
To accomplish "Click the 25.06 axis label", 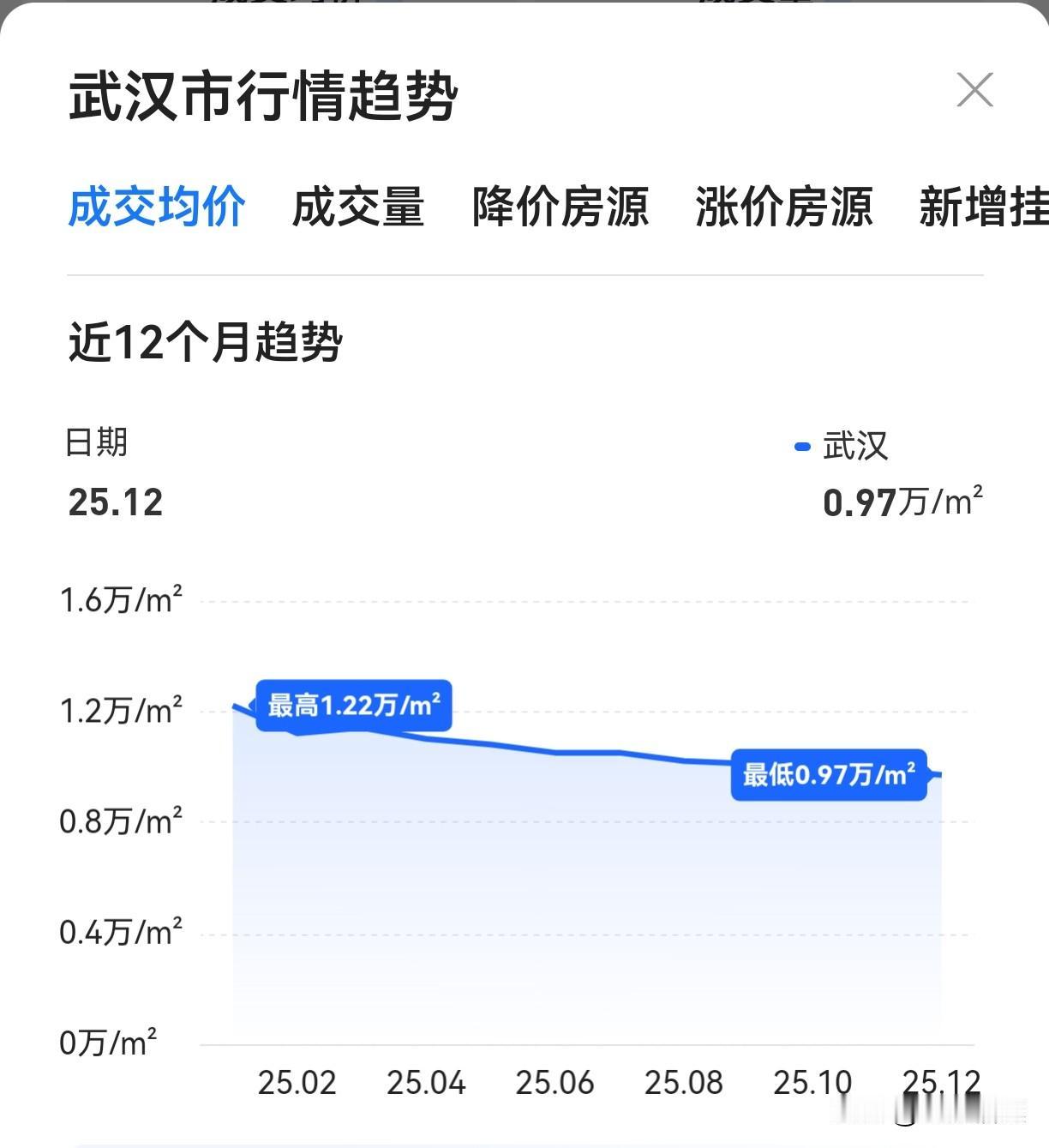I will [556, 1083].
